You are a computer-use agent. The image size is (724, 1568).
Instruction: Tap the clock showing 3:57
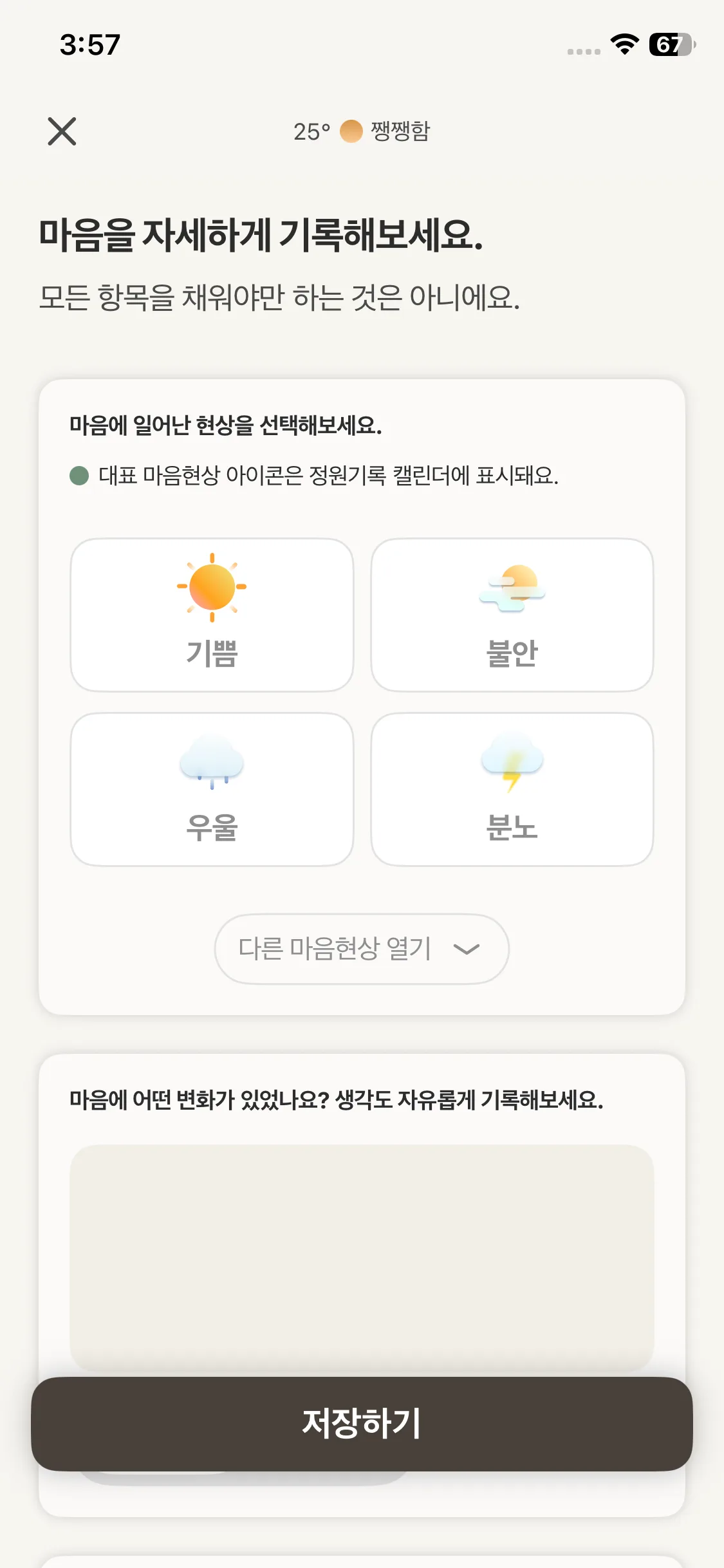coord(90,44)
